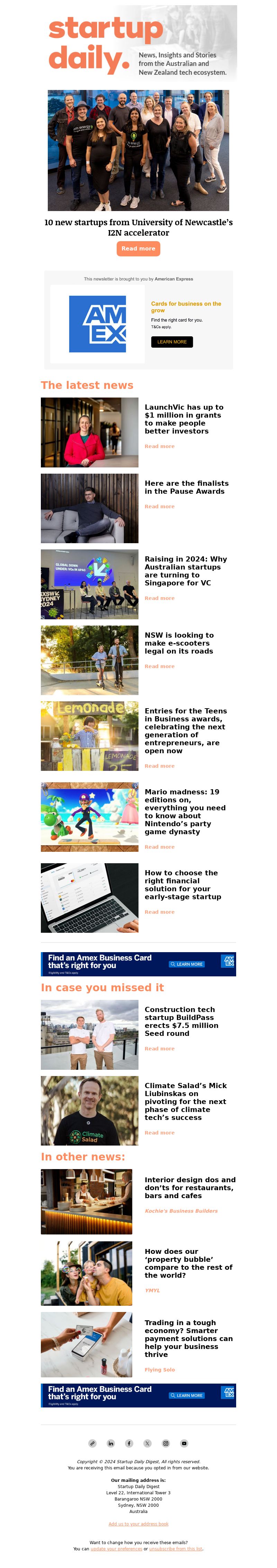Read more about NSW e-scooters
The height and width of the screenshot is (1568, 277).
(160, 666)
